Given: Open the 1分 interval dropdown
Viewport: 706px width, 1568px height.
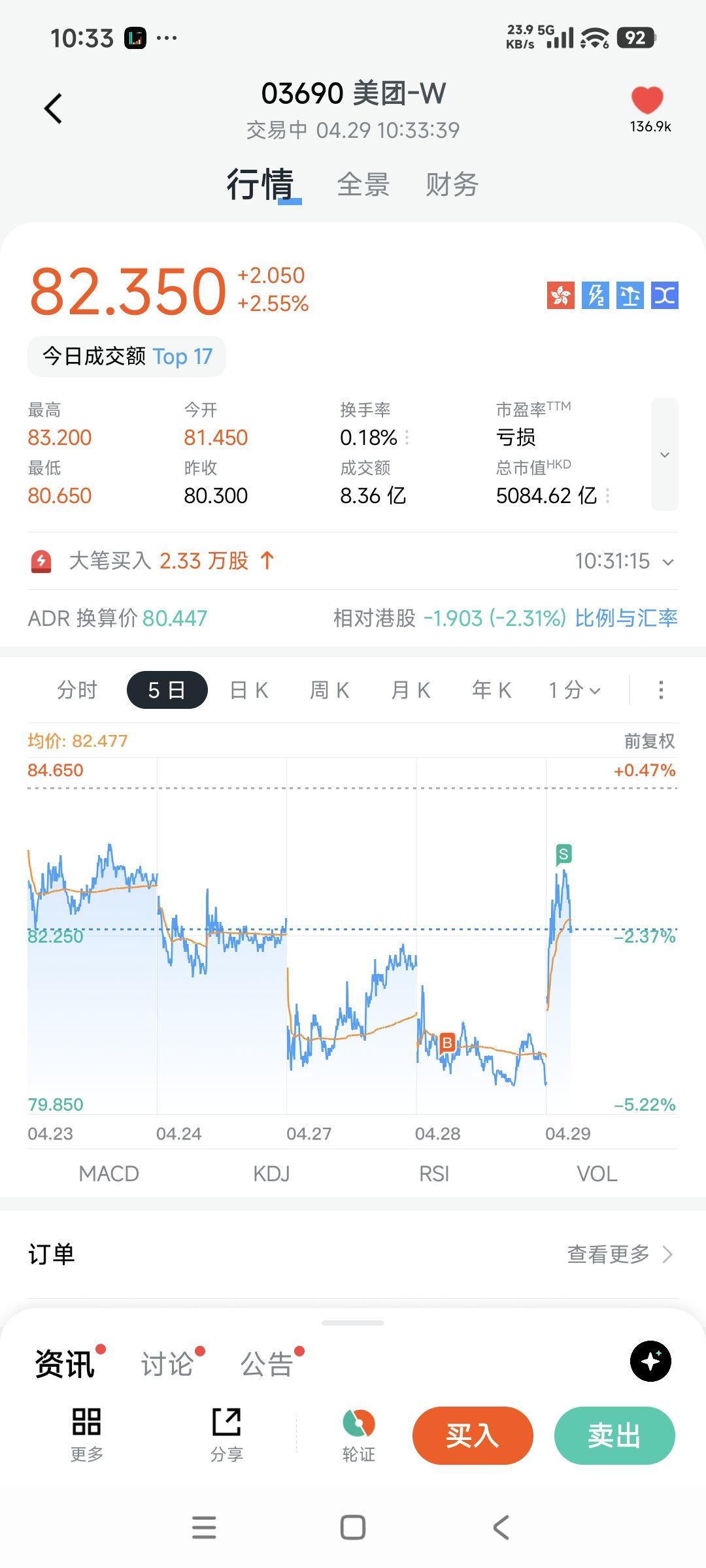Looking at the screenshot, I should click(574, 690).
